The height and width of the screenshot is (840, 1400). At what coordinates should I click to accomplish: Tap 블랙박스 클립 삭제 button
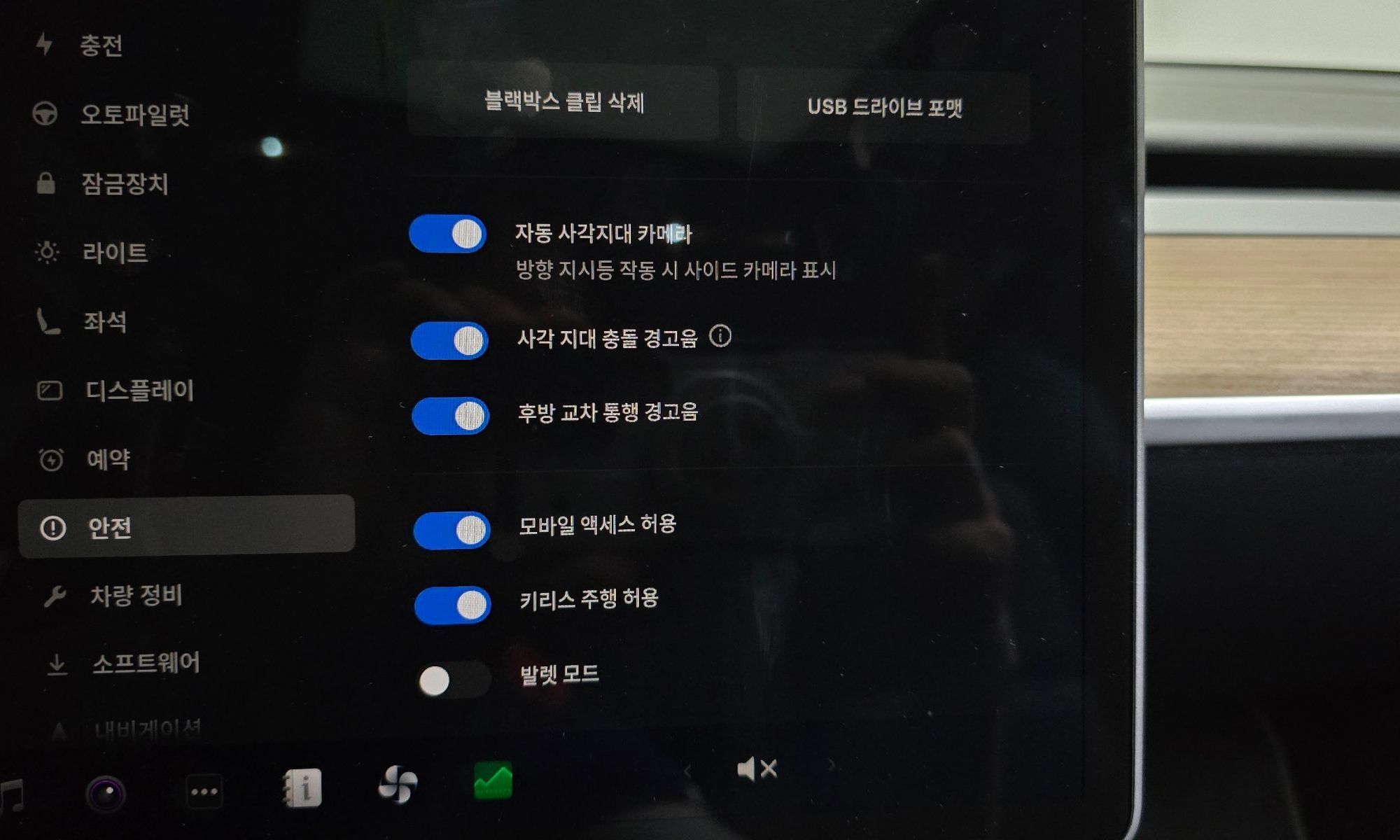pos(563,103)
